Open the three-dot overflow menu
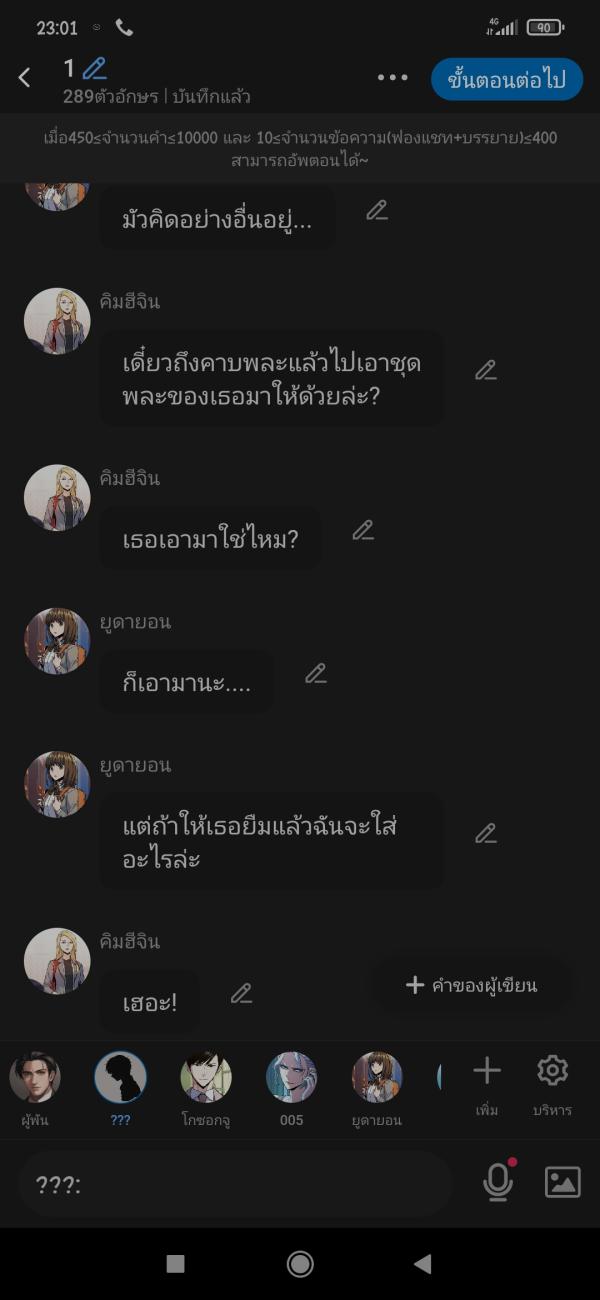600x1300 pixels. pos(392,78)
